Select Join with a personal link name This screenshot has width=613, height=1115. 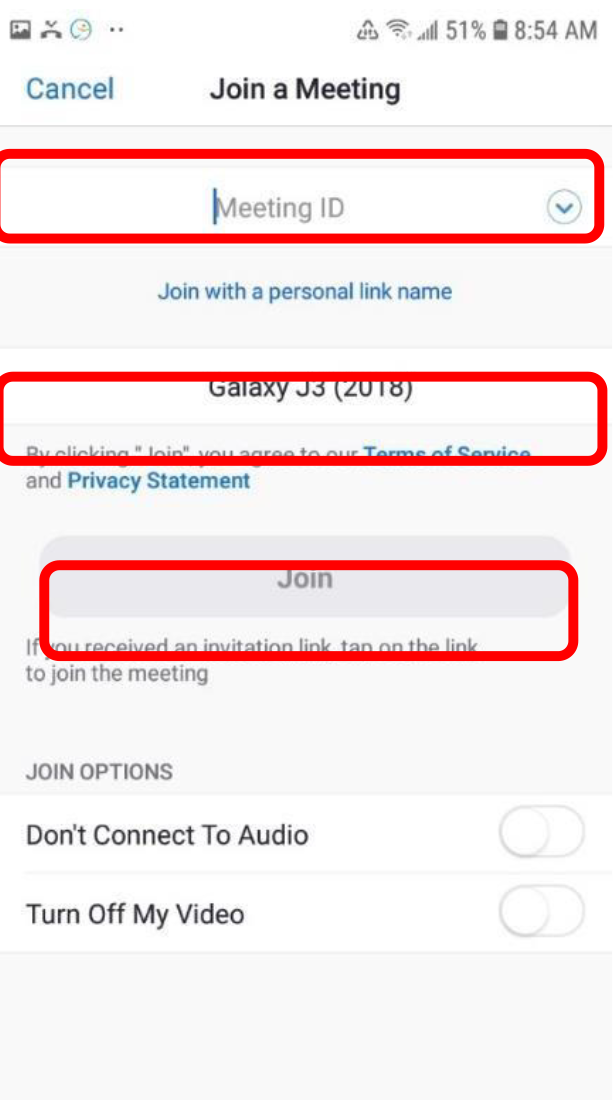point(304,292)
